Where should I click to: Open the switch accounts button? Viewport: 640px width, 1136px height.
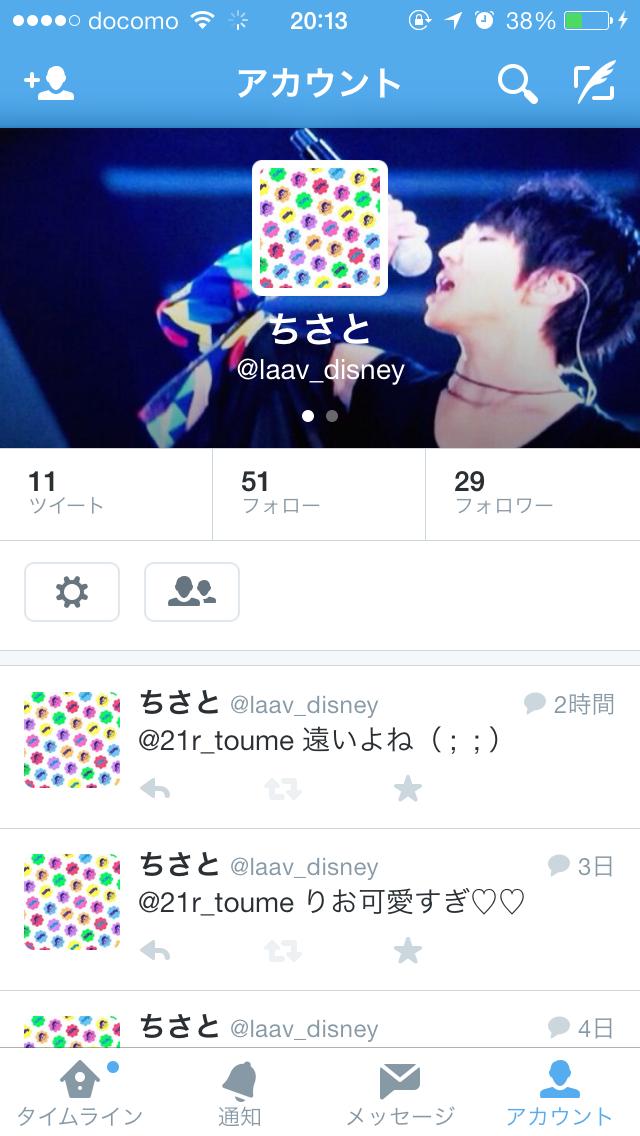192,592
